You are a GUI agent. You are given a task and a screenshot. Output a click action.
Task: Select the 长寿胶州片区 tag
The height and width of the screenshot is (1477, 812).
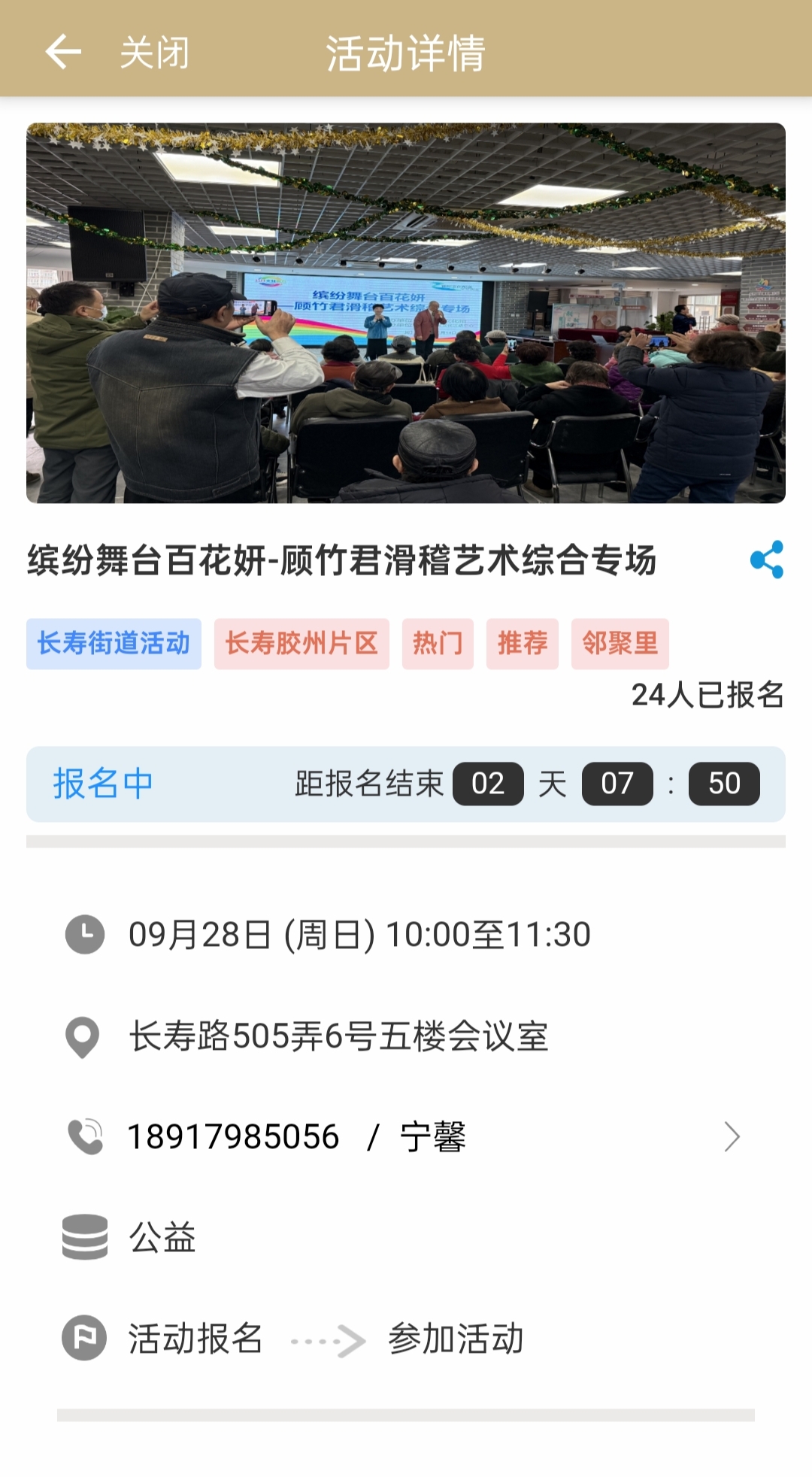(301, 644)
